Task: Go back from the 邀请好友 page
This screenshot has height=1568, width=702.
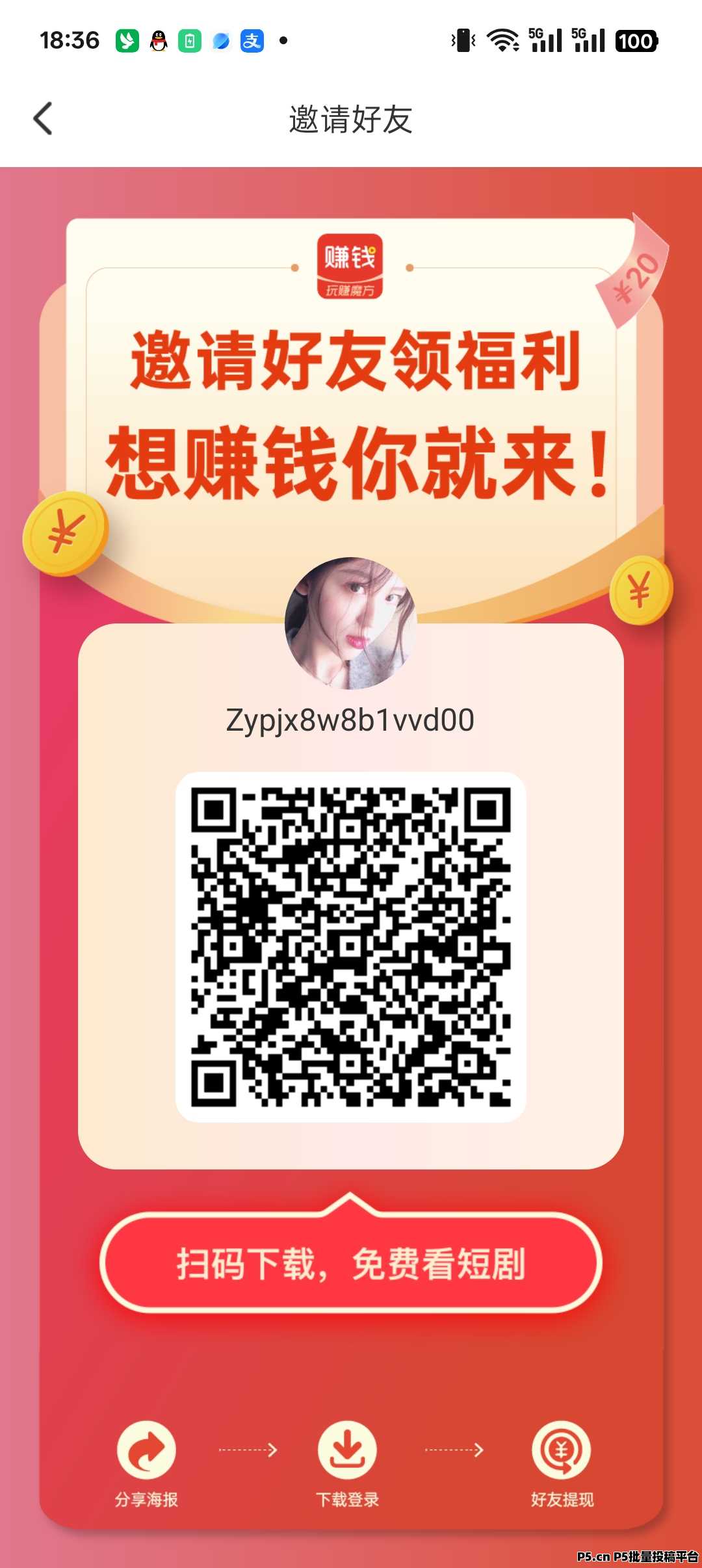Action: (x=43, y=119)
